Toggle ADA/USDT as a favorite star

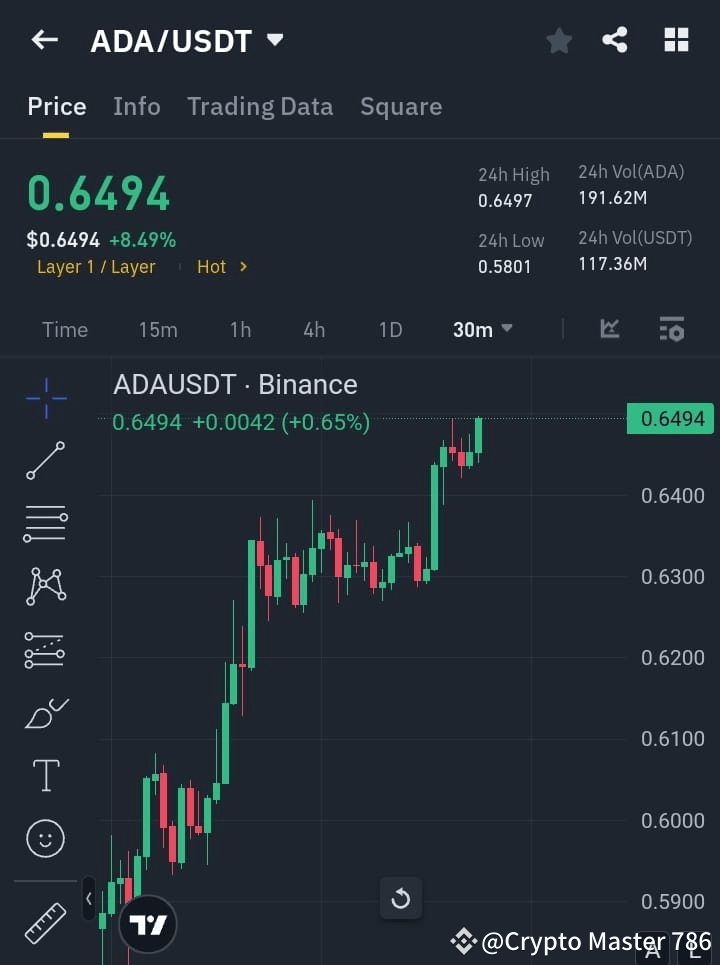[x=558, y=40]
